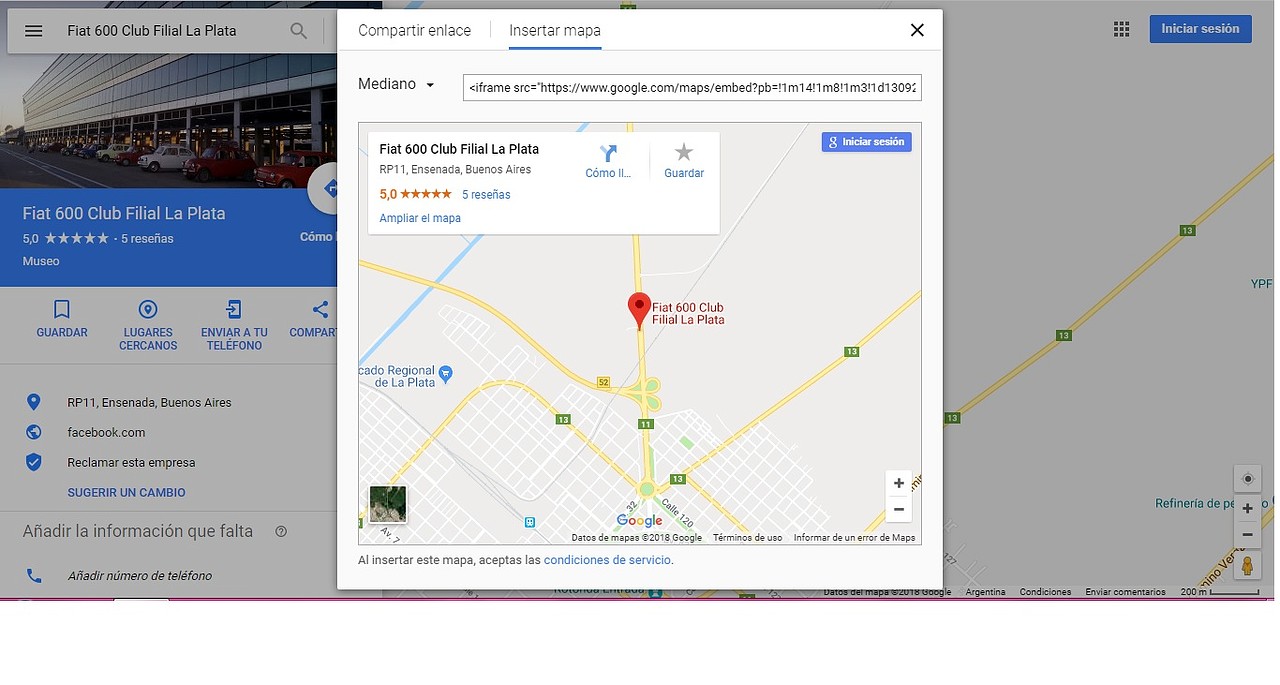Open Cómo llegar directions in preview
Viewport: 1280px width, 685px height.
608,161
